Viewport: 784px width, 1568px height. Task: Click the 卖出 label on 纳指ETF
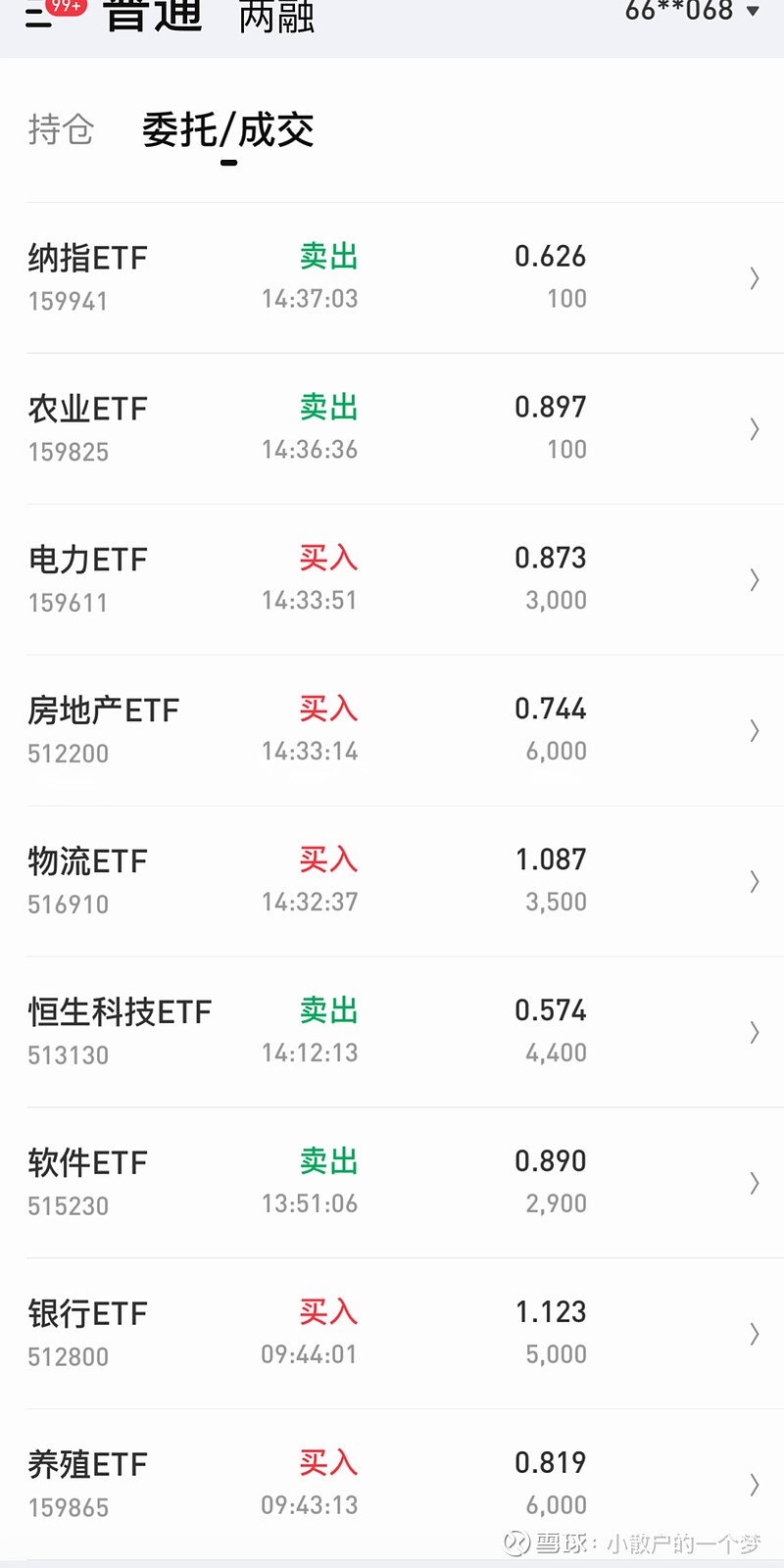[327, 257]
